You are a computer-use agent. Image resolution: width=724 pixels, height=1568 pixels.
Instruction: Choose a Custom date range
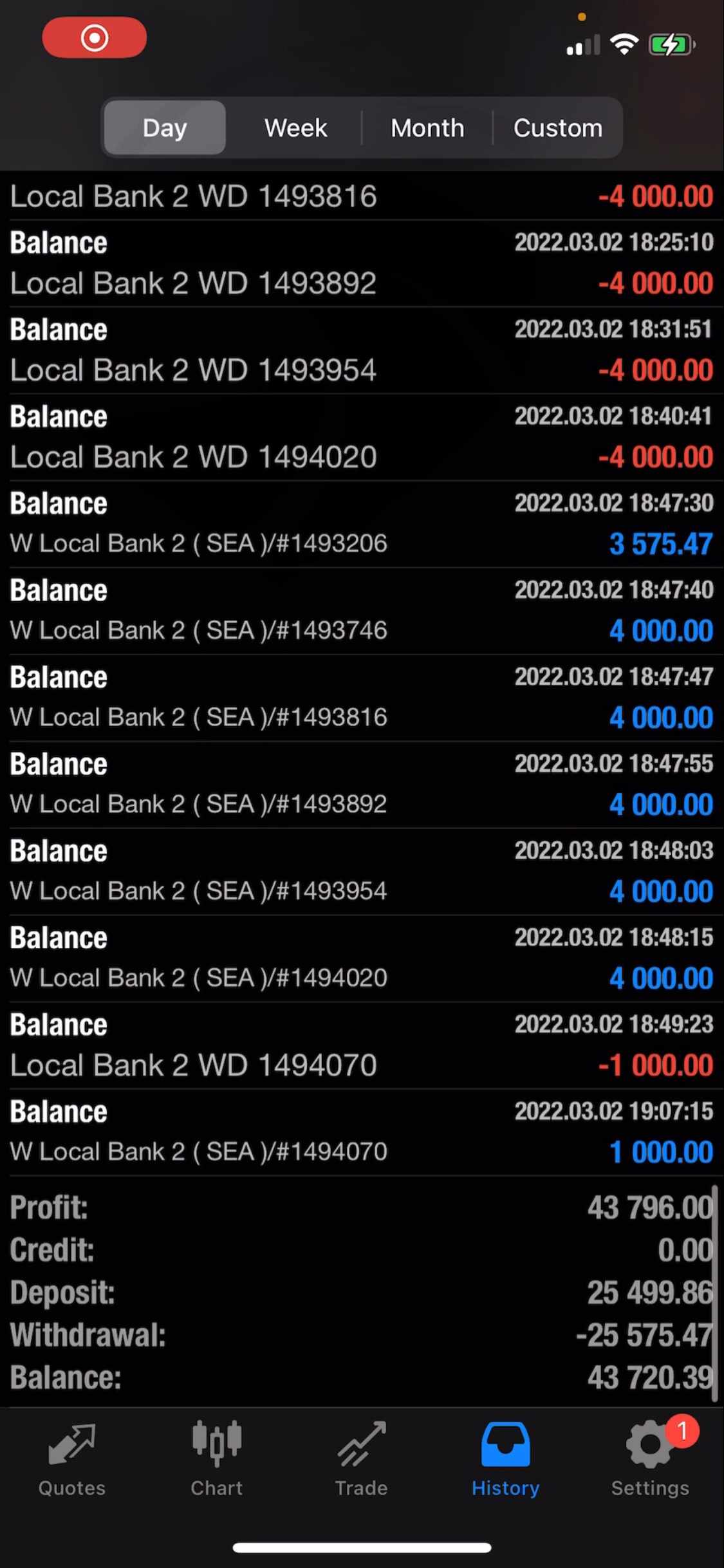[558, 127]
